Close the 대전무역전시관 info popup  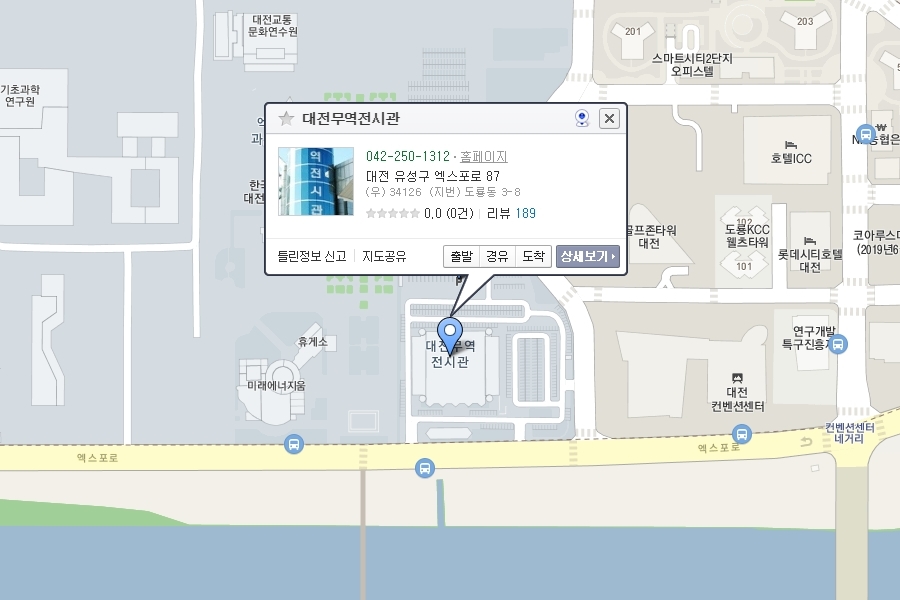pyautogui.click(x=609, y=119)
